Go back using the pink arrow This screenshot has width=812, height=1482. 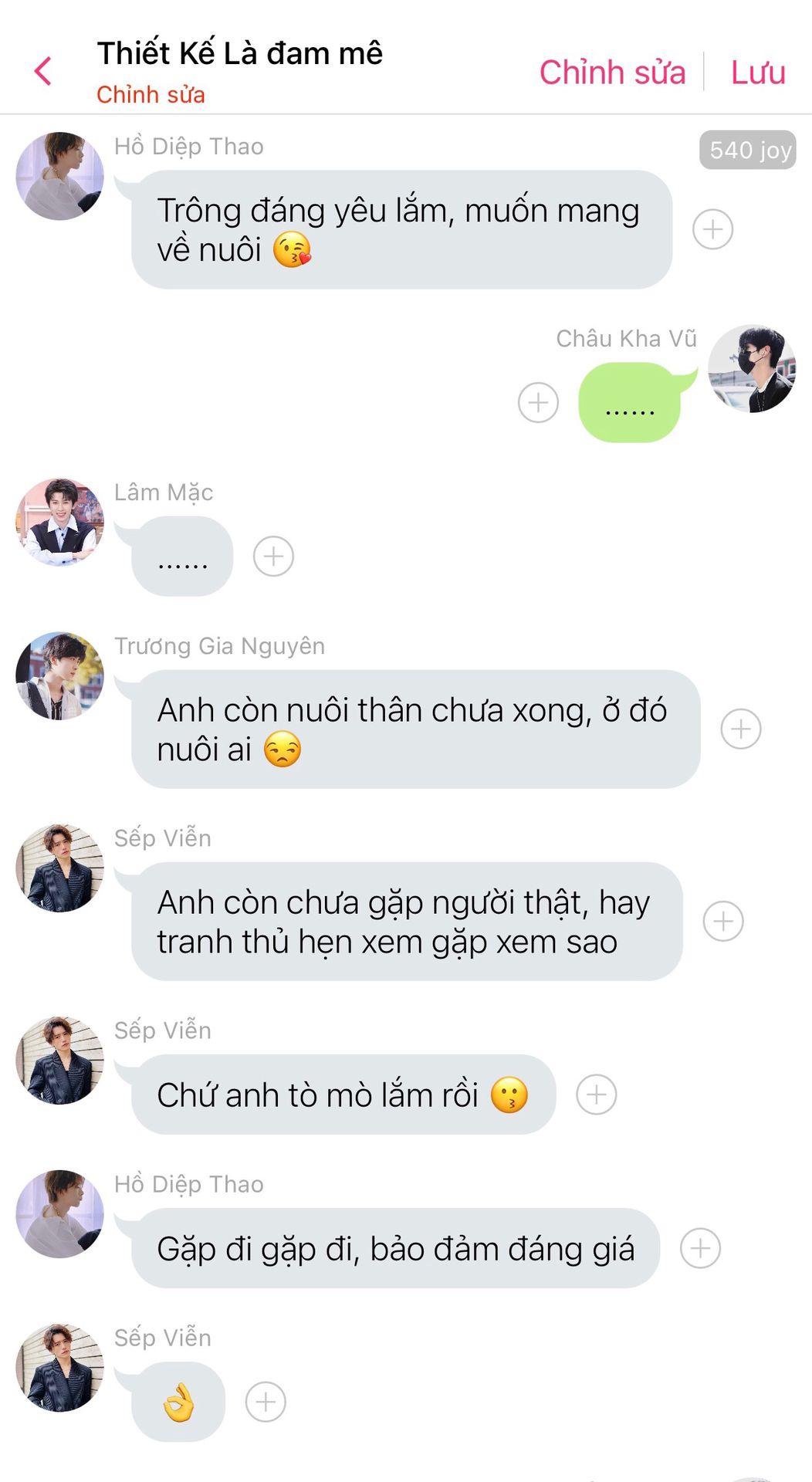click(x=43, y=72)
